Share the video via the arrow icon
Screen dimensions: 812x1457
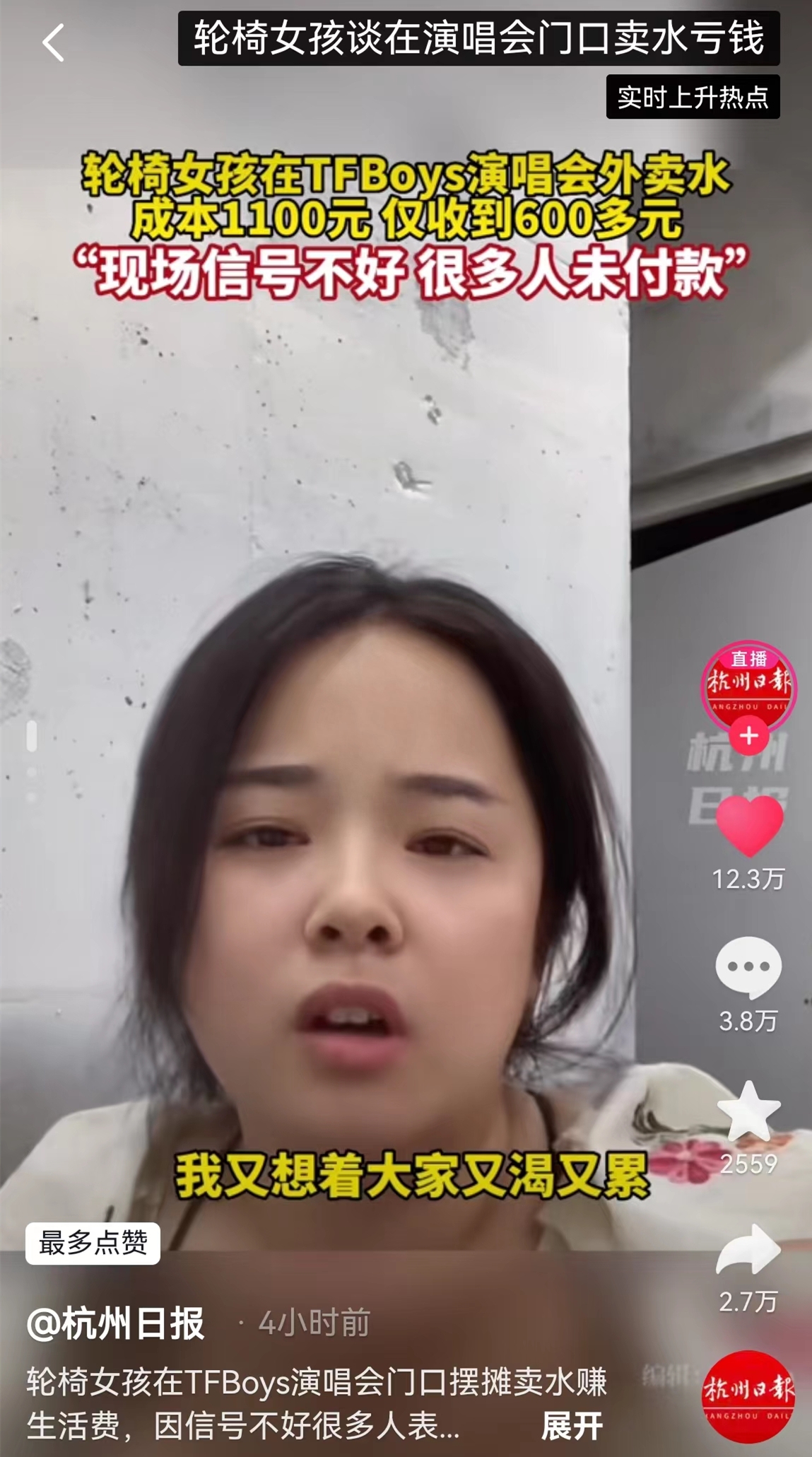click(x=748, y=1250)
